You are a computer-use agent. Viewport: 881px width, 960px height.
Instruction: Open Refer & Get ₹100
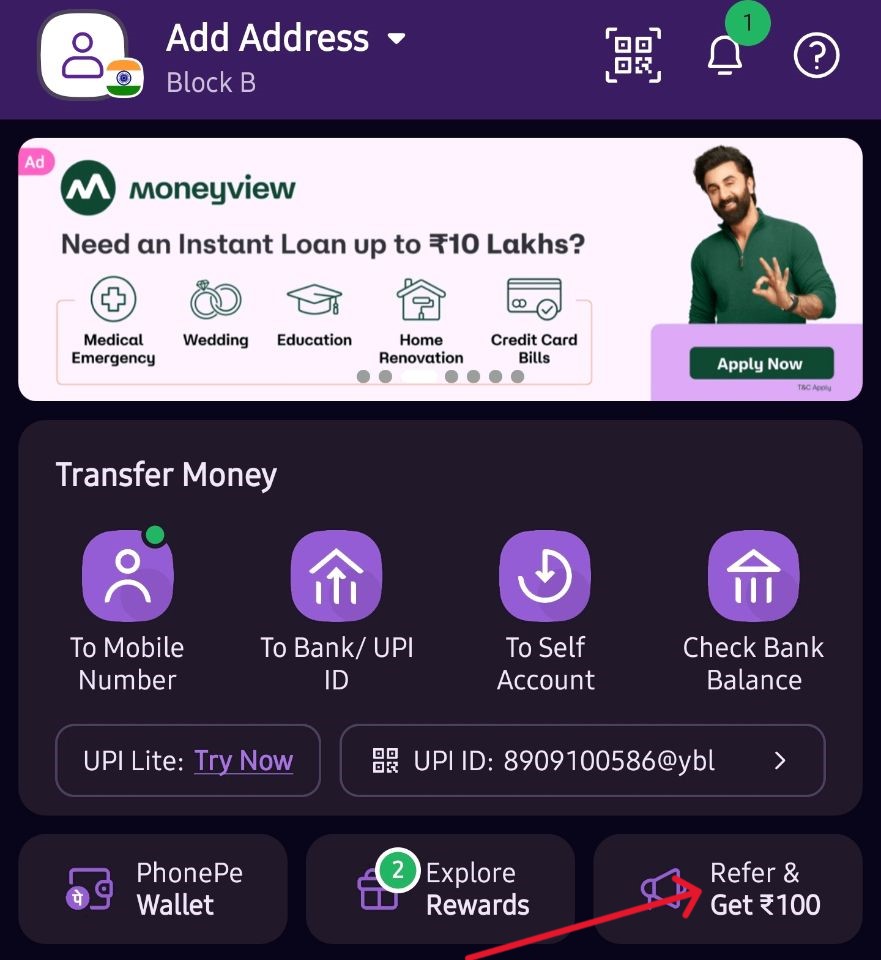pos(728,889)
